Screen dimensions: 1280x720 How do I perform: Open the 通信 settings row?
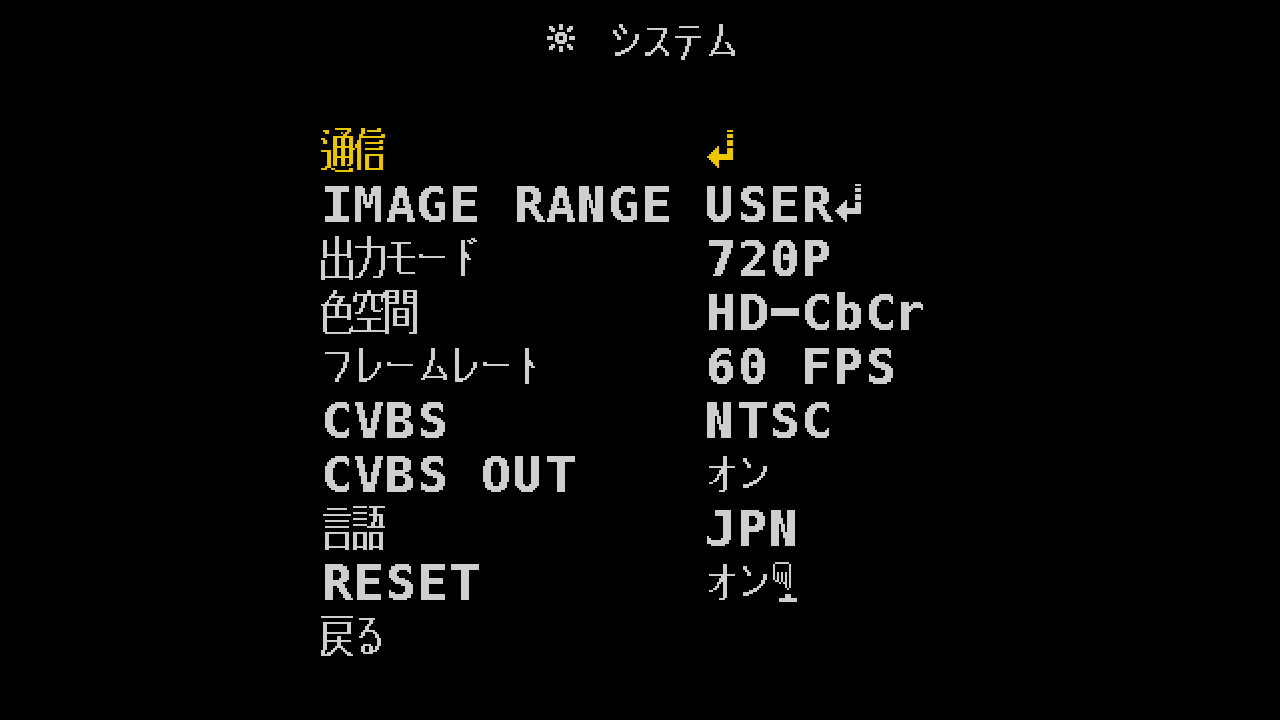pyautogui.click(x=353, y=151)
